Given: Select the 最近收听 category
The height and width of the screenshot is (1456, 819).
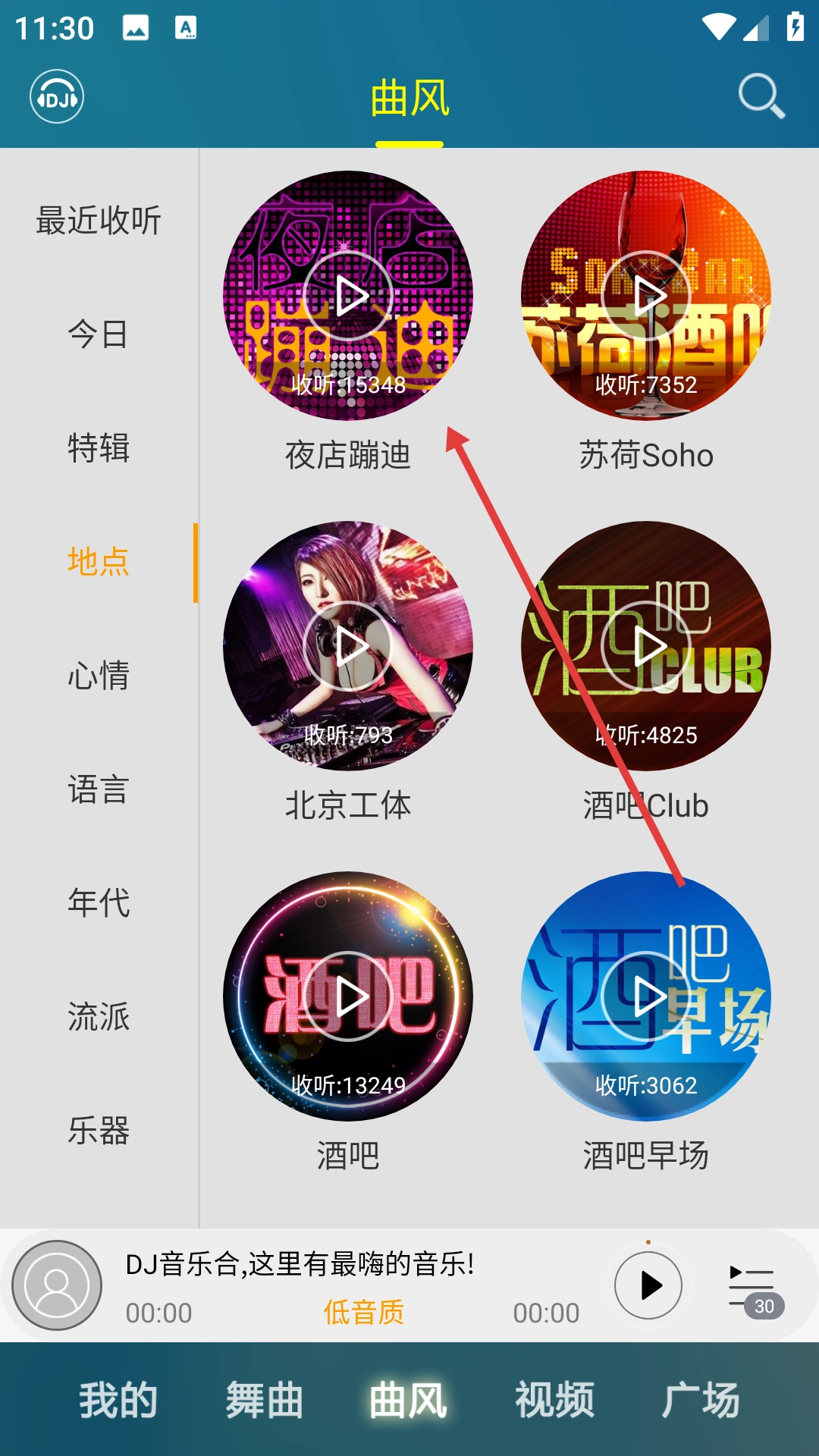Looking at the screenshot, I should pyautogui.click(x=99, y=221).
